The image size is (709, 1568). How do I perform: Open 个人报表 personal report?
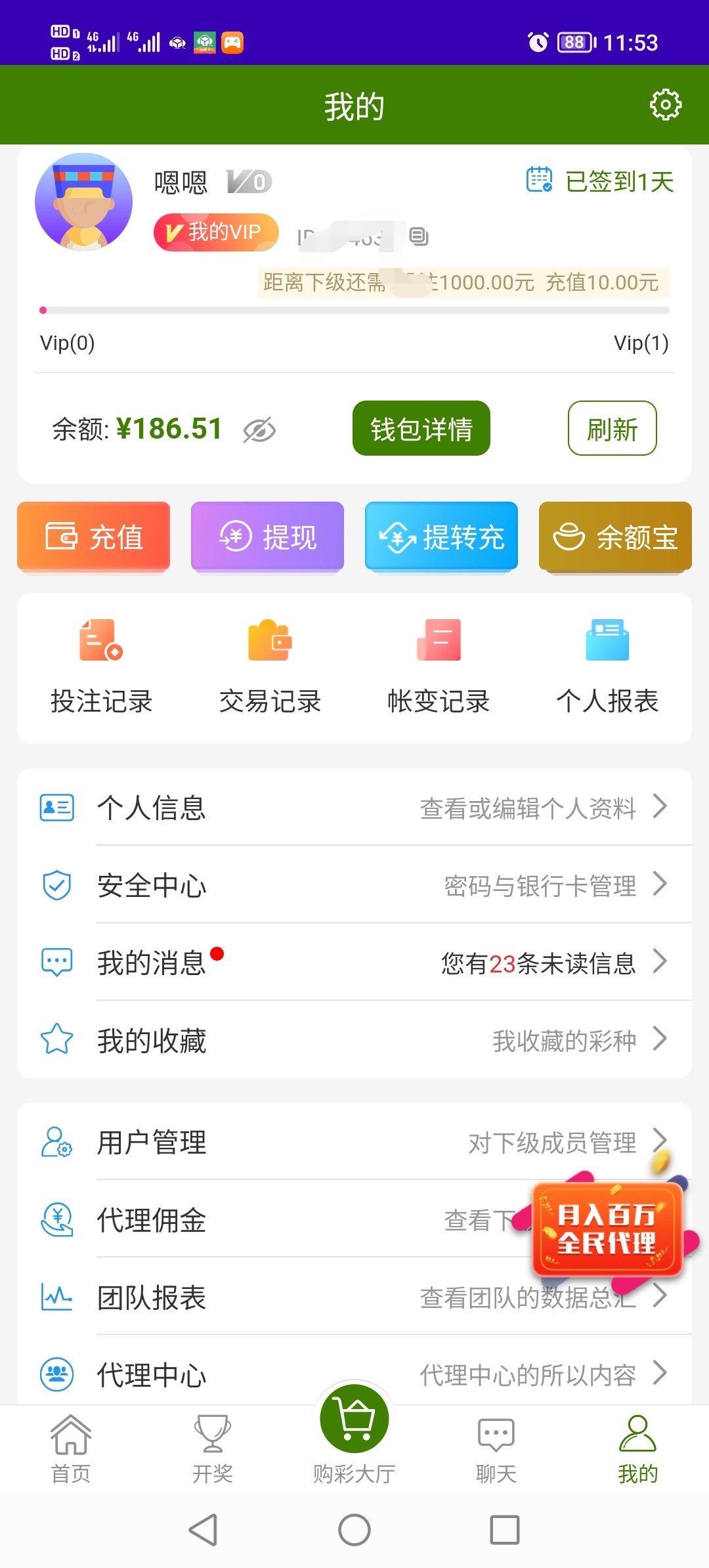tap(607, 666)
